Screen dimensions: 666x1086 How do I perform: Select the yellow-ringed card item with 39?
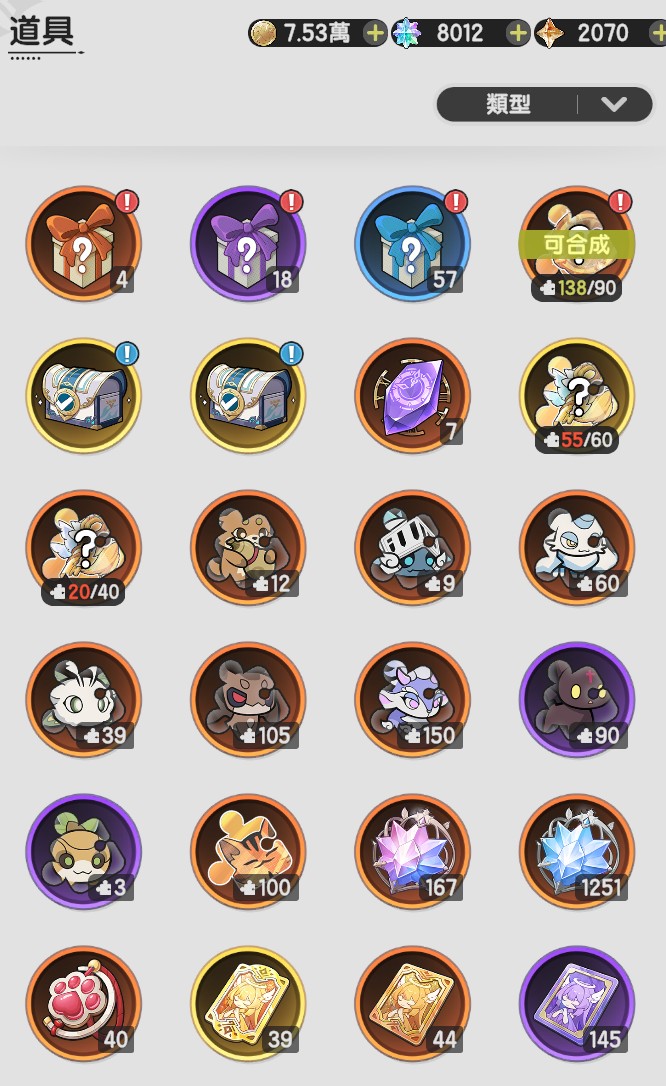click(248, 1003)
